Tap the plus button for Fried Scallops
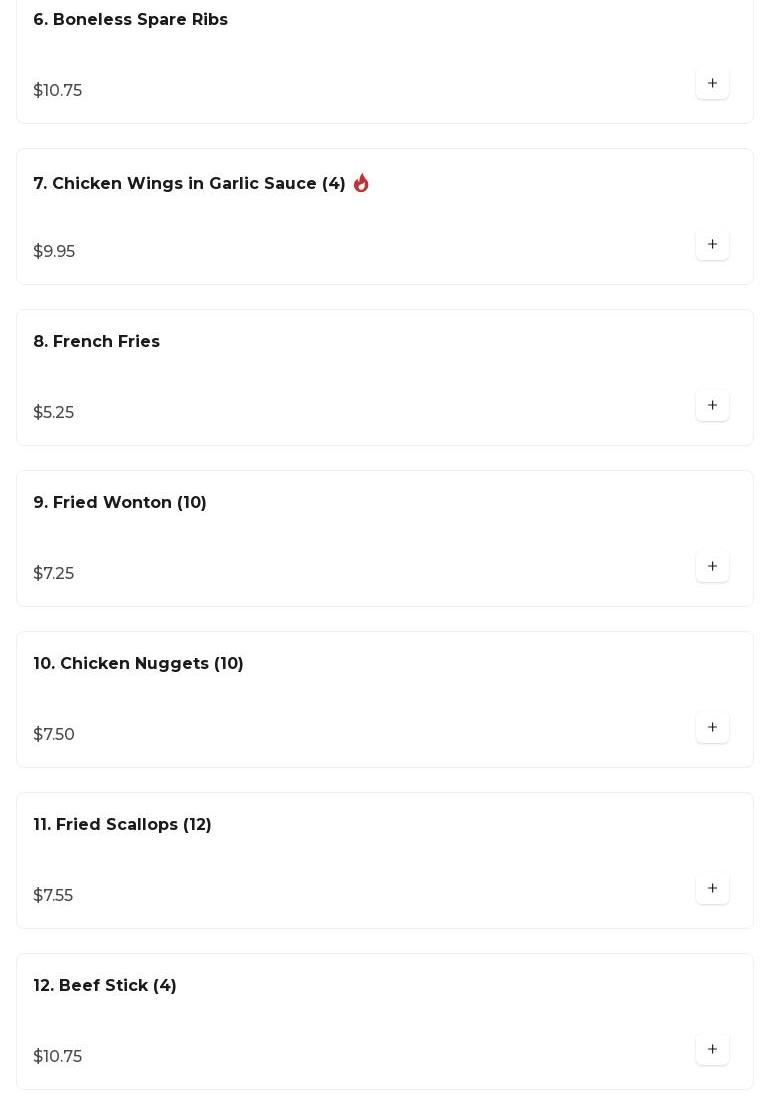 coord(712,888)
